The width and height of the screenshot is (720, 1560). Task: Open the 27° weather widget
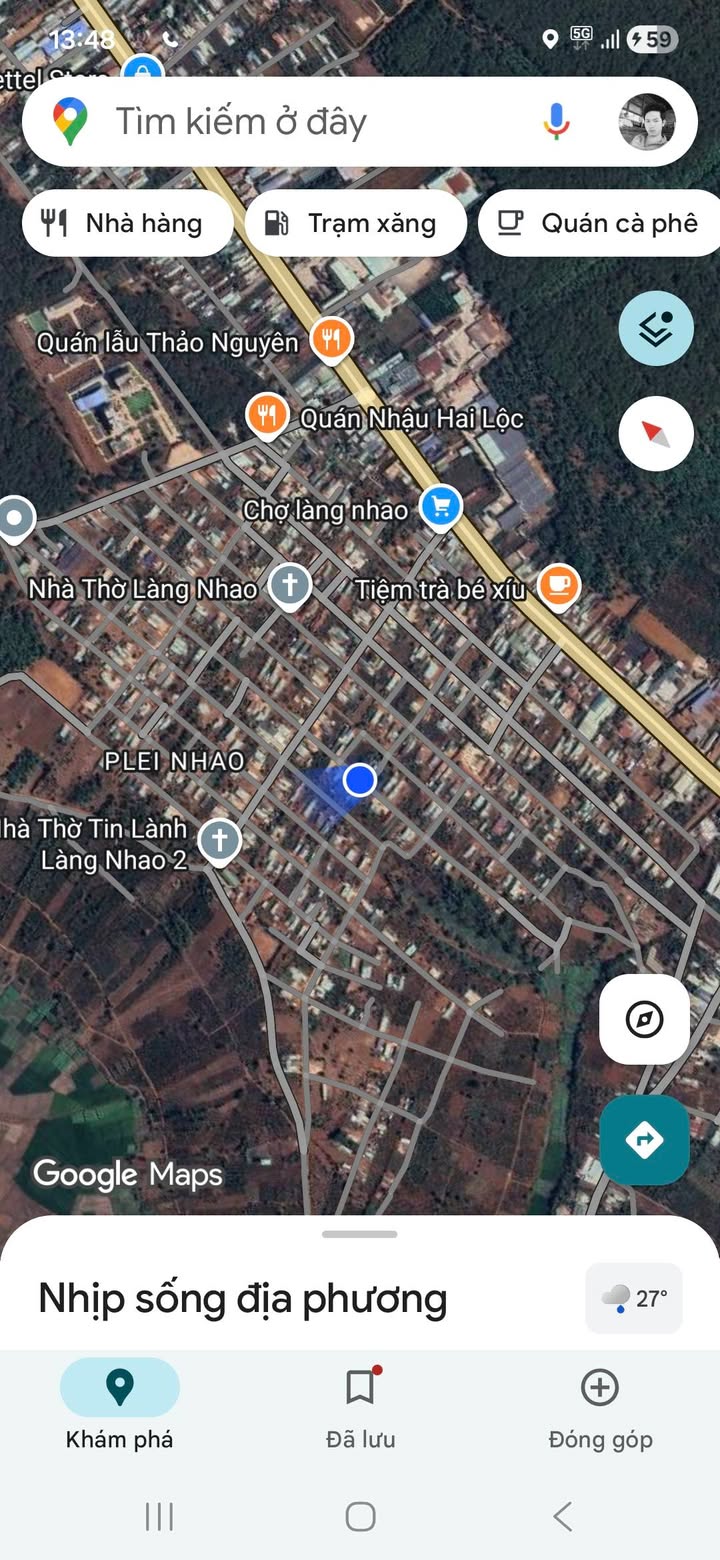click(x=634, y=1298)
